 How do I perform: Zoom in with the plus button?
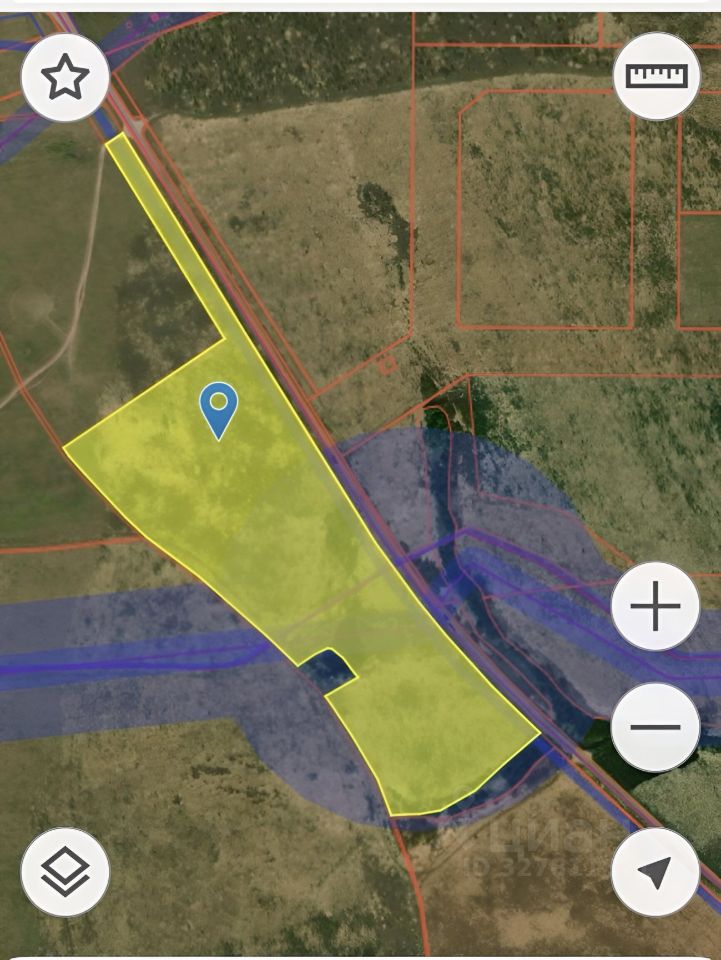point(655,607)
